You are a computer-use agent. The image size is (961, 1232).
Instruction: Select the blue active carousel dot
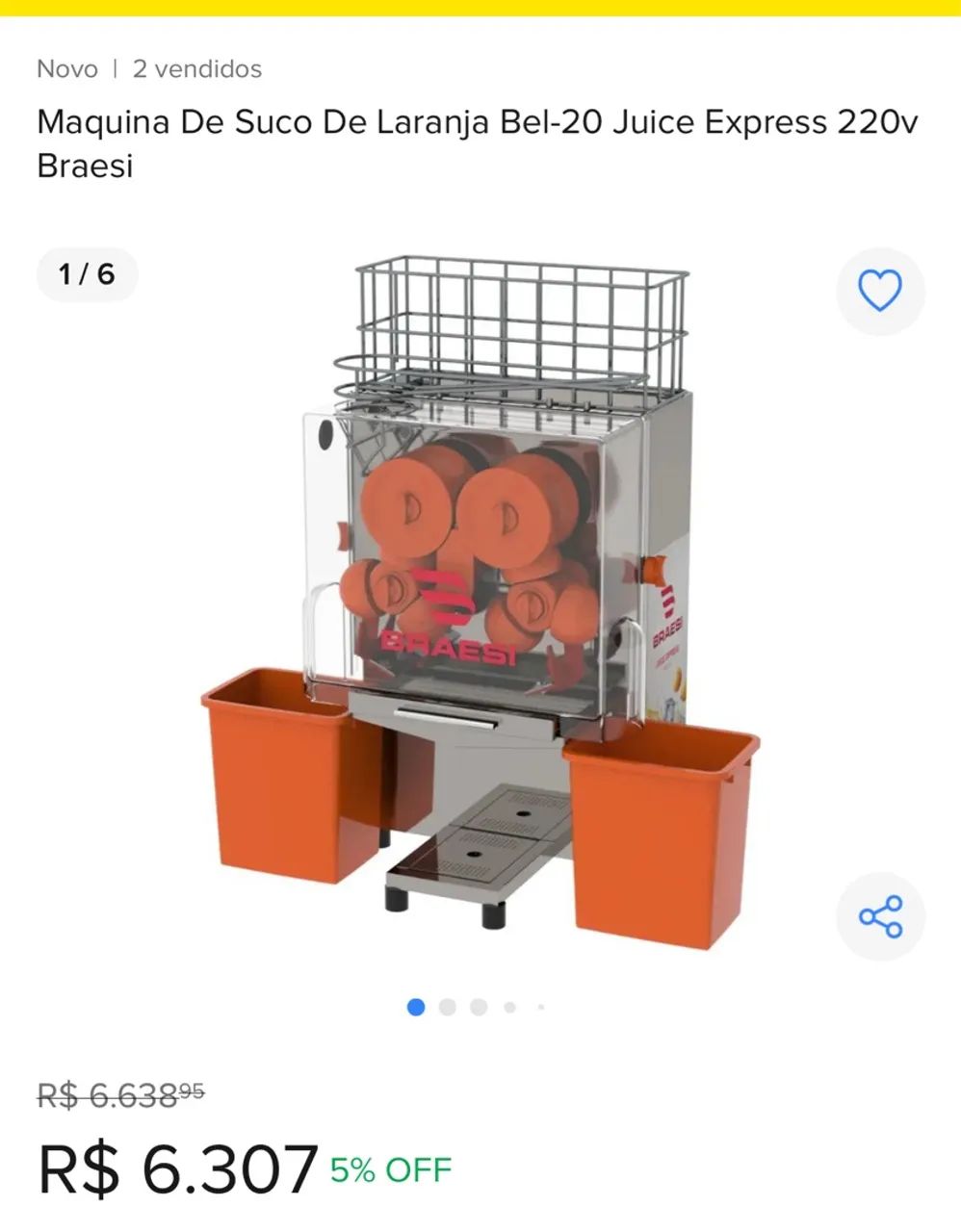(414, 1006)
